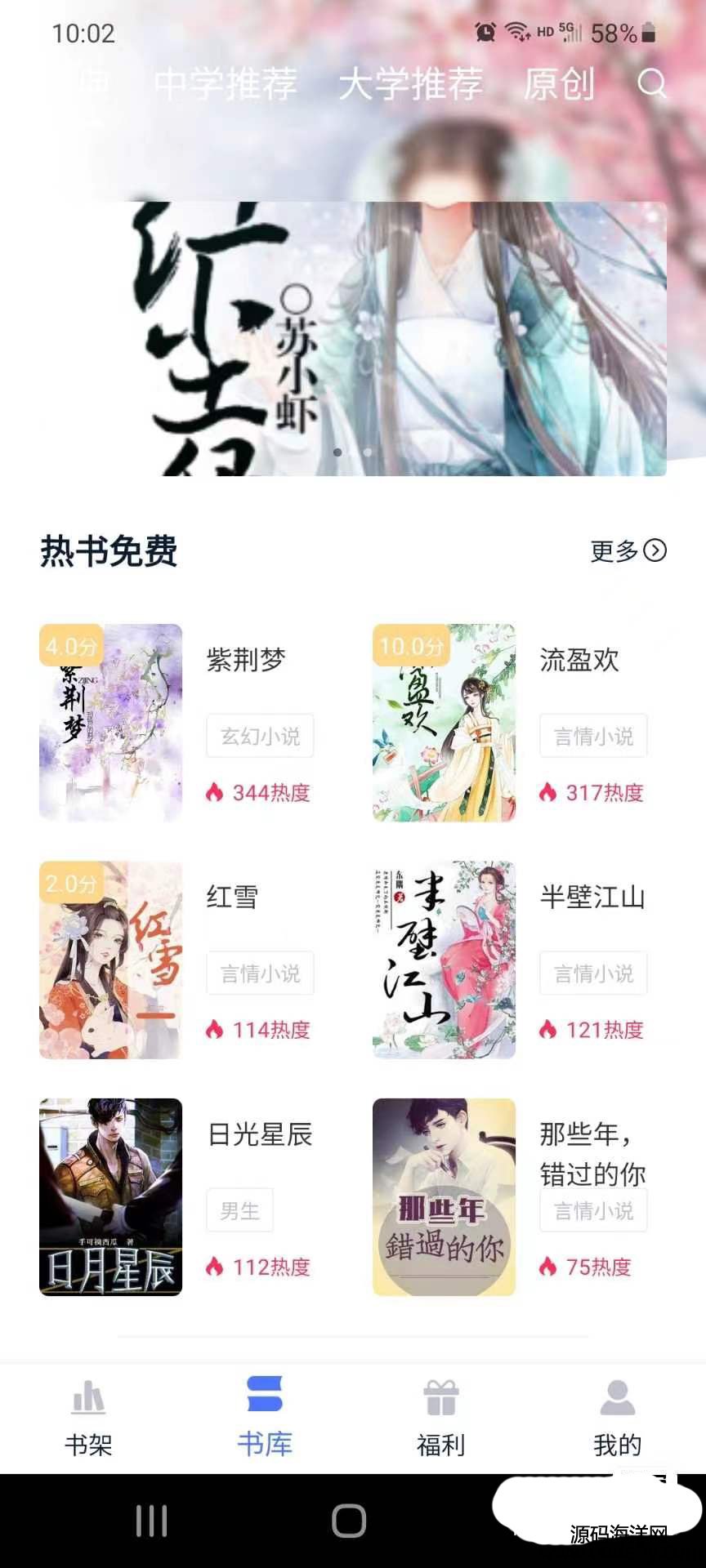Open the book 日光星辰
The height and width of the screenshot is (1568, 706).
(x=111, y=1197)
